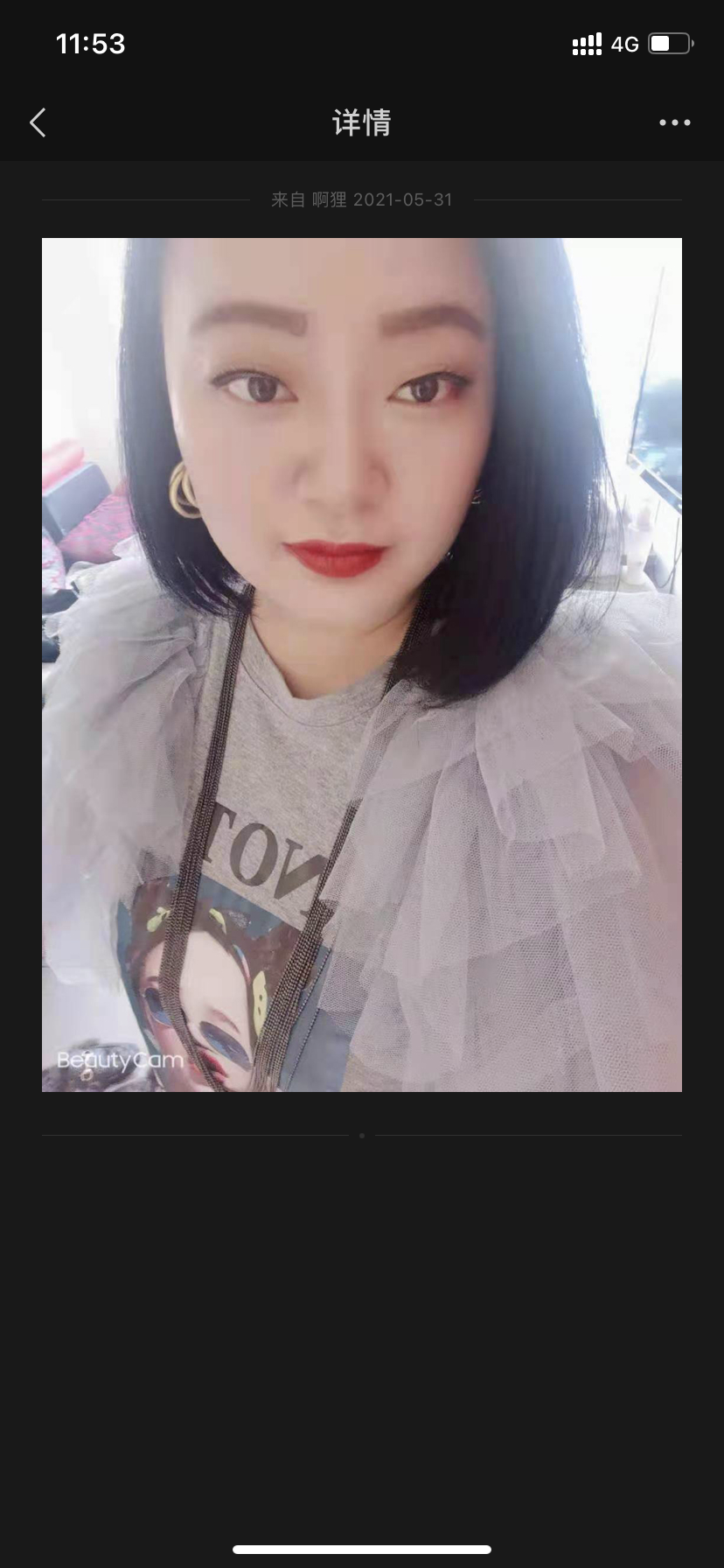Viewport: 724px width, 1568px height.
Task: Go back from the 详情 page
Action: click(x=38, y=122)
